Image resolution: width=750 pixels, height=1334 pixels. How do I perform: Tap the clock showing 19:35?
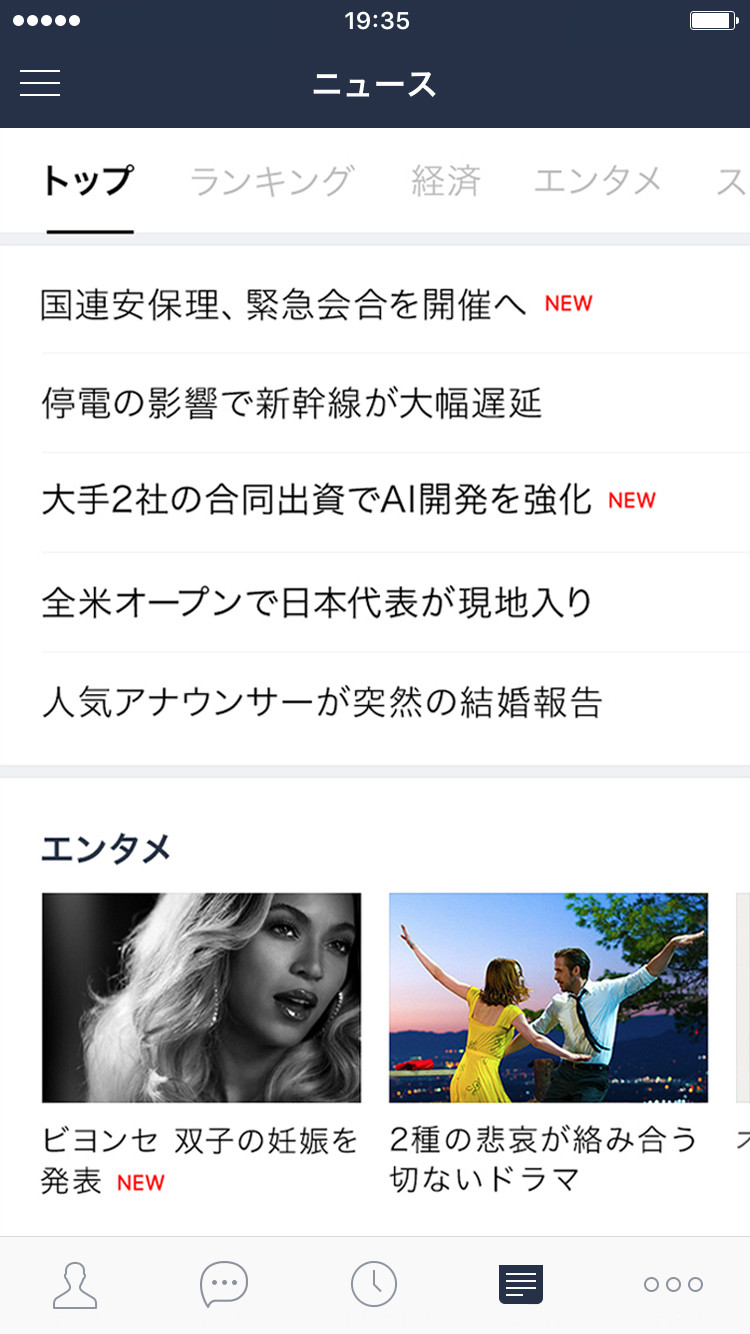point(375,21)
